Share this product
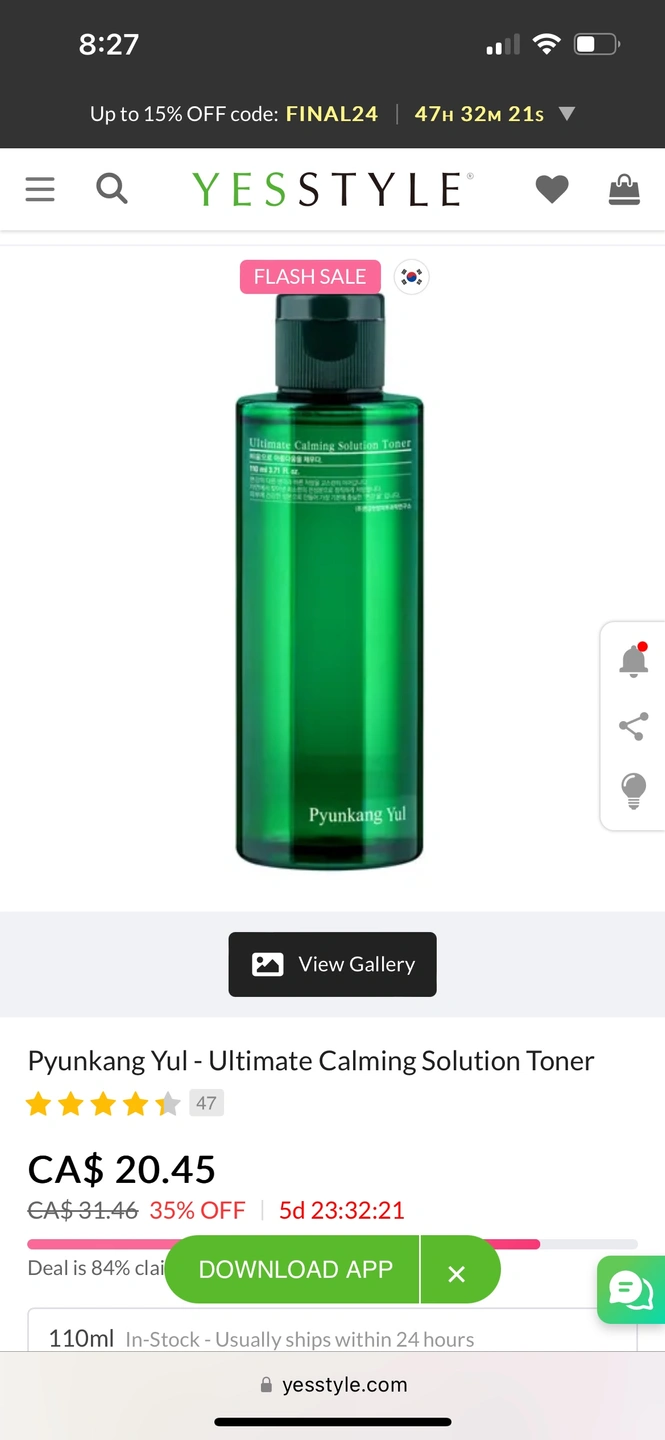Screen dimensions: 665x1440 coord(633,726)
